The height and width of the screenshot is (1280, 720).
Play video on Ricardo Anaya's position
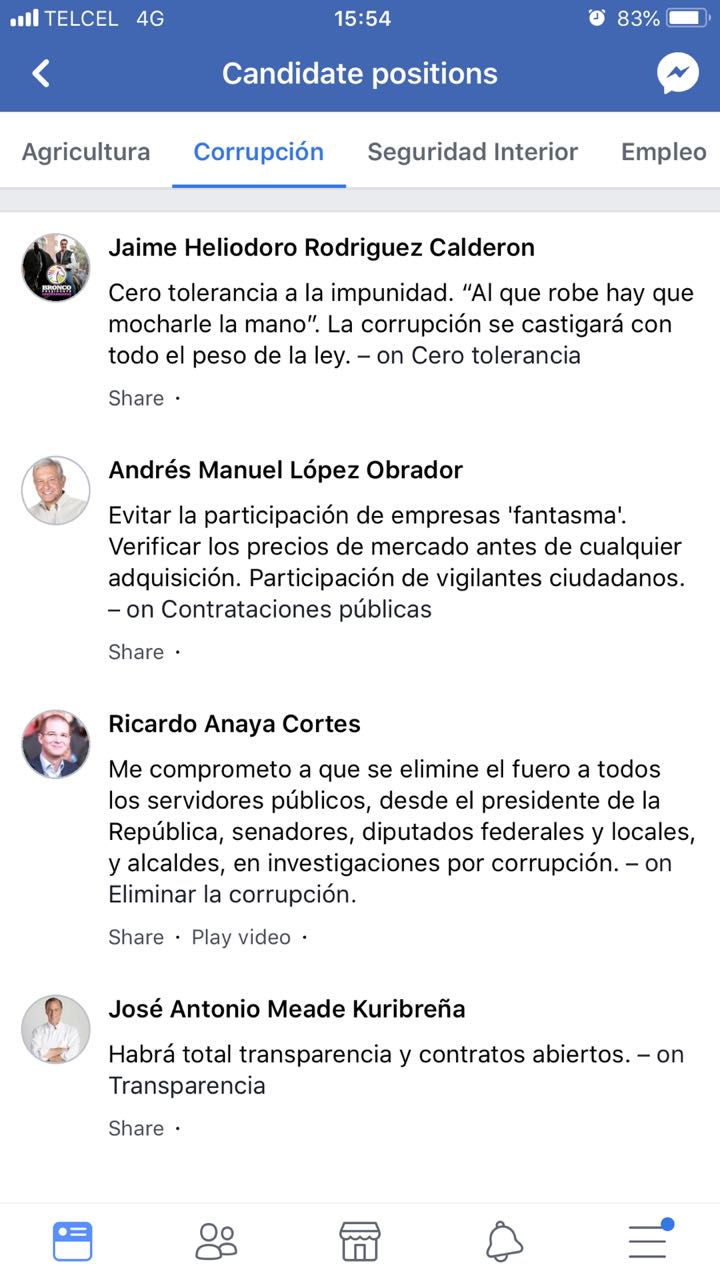click(x=241, y=937)
